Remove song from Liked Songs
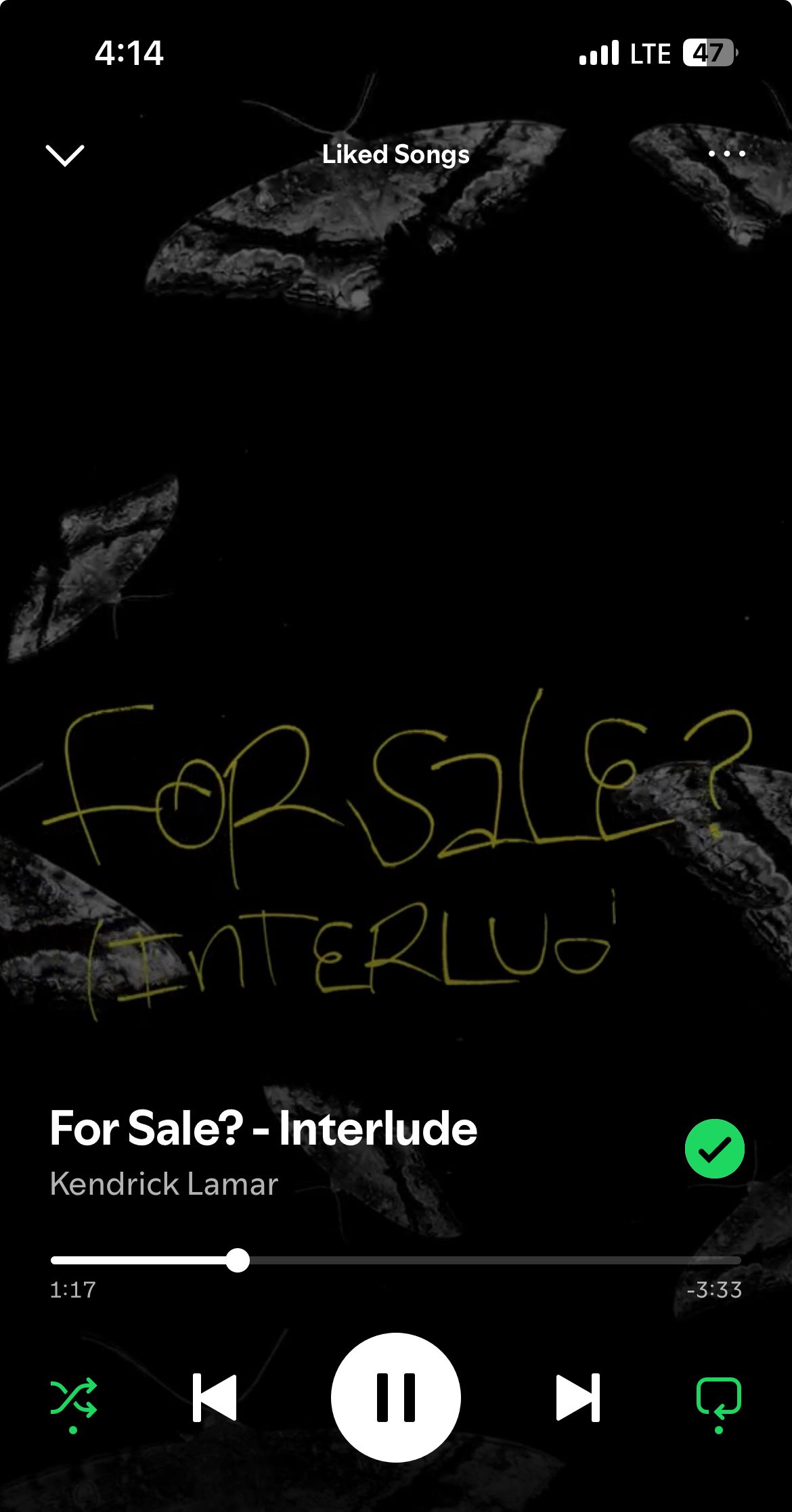 (x=714, y=1149)
